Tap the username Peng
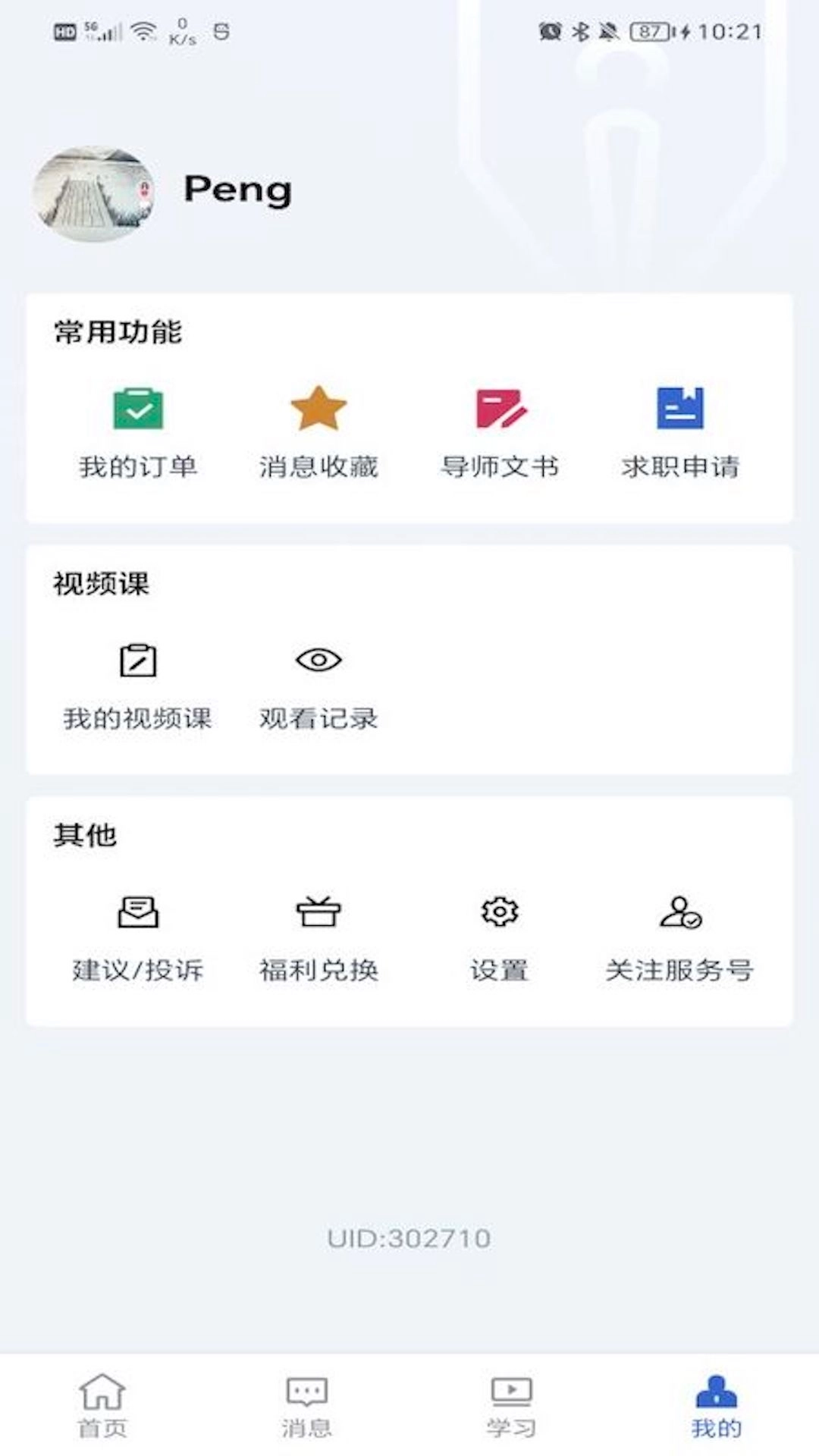The height and width of the screenshot is (1456, 819). [x=237, y=190]
